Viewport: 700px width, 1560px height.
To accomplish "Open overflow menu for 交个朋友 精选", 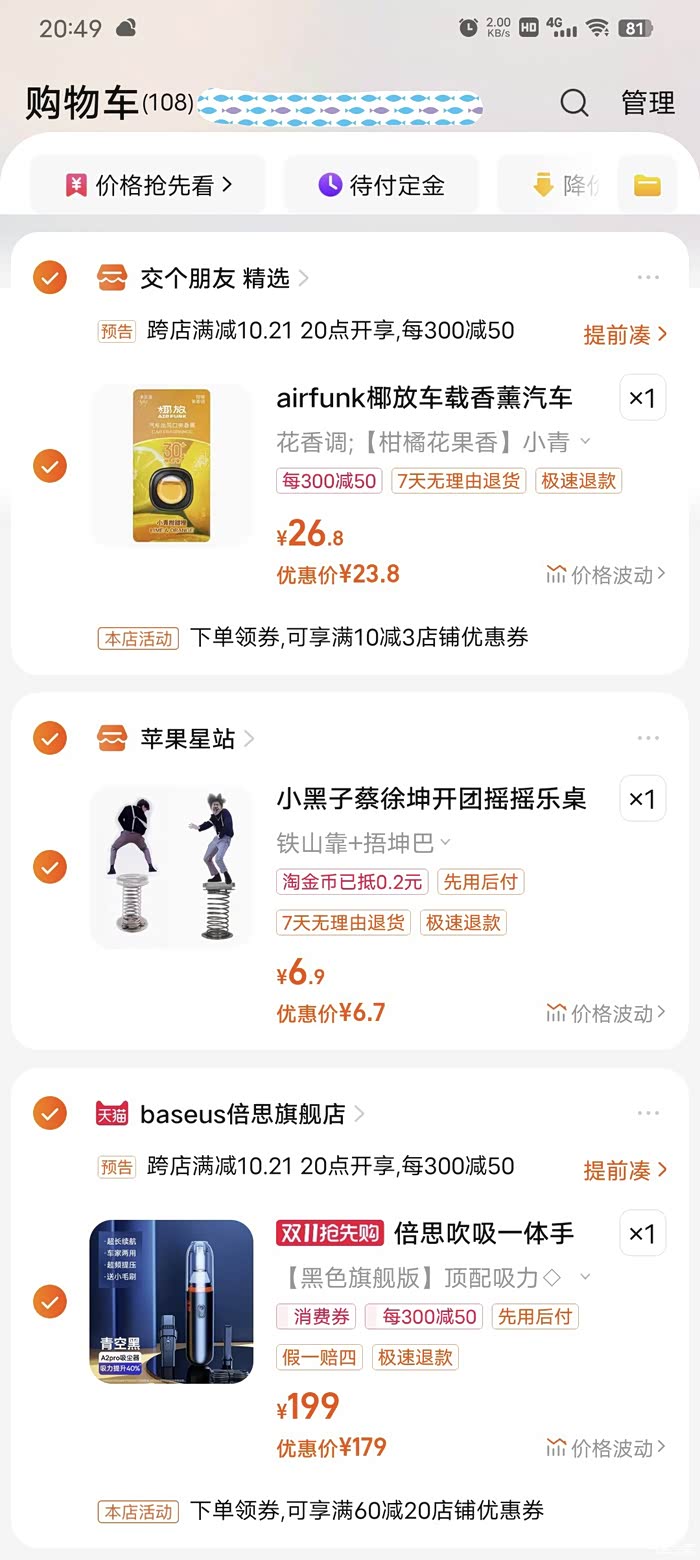I will point(648,278).
